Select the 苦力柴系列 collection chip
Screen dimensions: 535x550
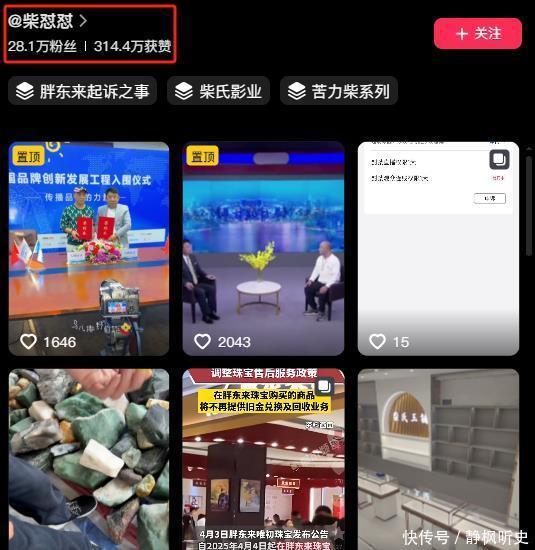pos(339,91)
